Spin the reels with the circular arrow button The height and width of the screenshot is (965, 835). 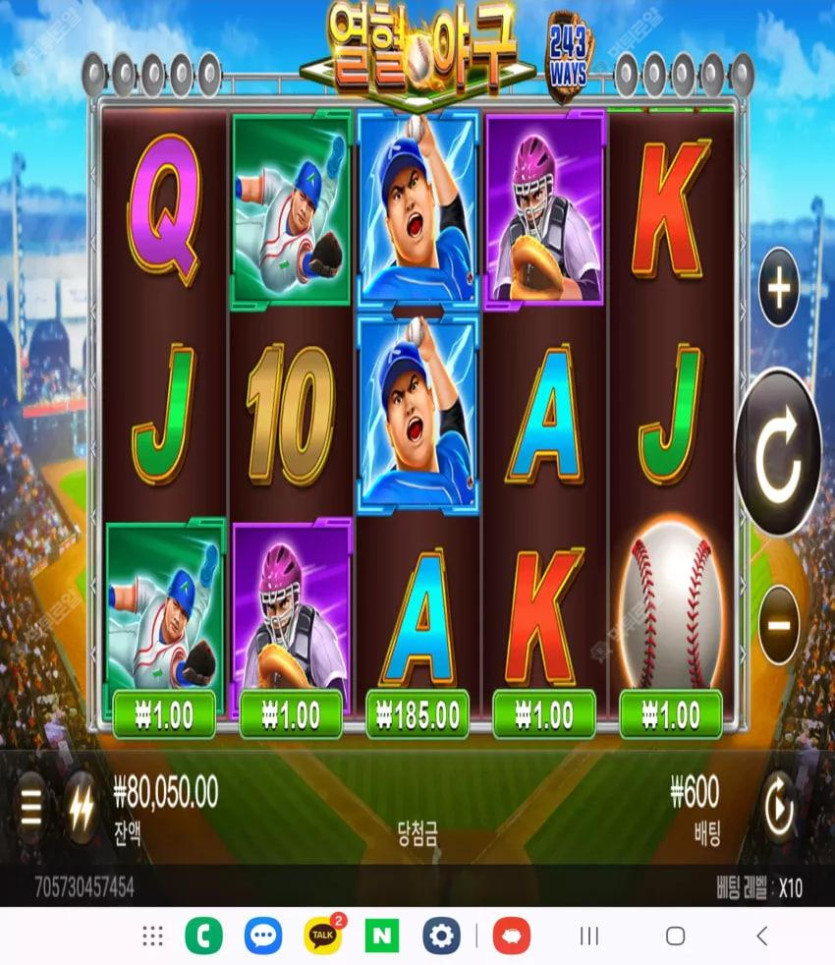pos(778,453)
